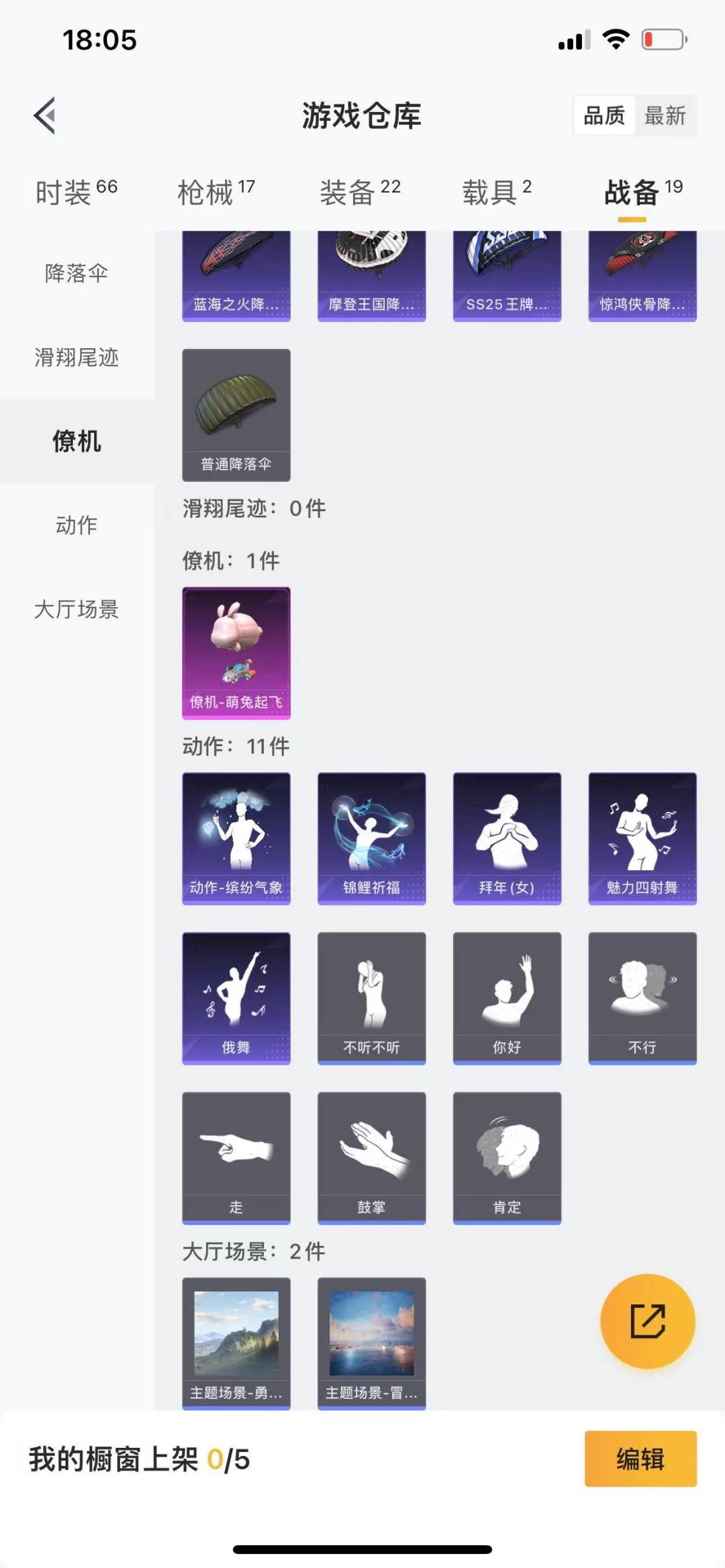View the 魅力四射舞 emote

point(642,838)
